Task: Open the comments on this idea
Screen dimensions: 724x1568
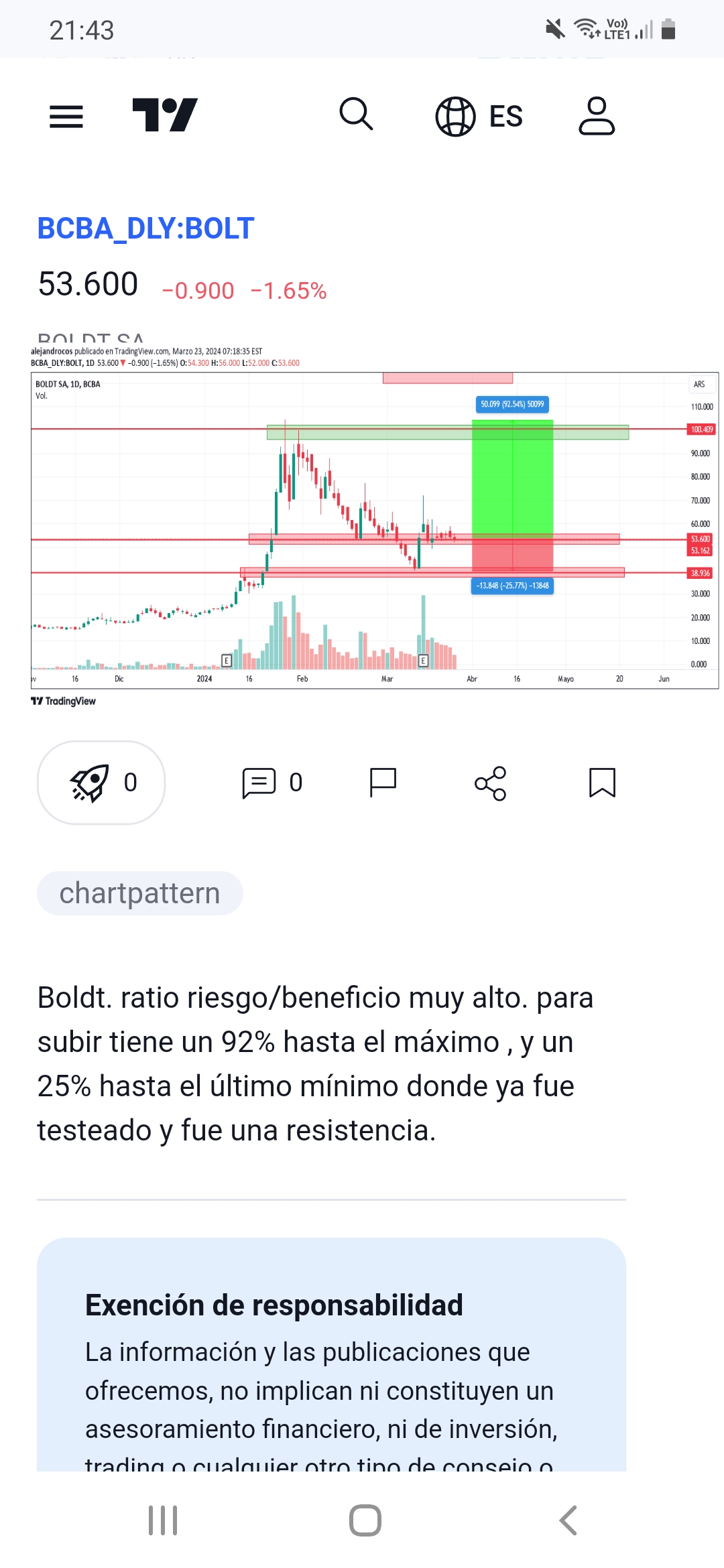Action: 272,783
